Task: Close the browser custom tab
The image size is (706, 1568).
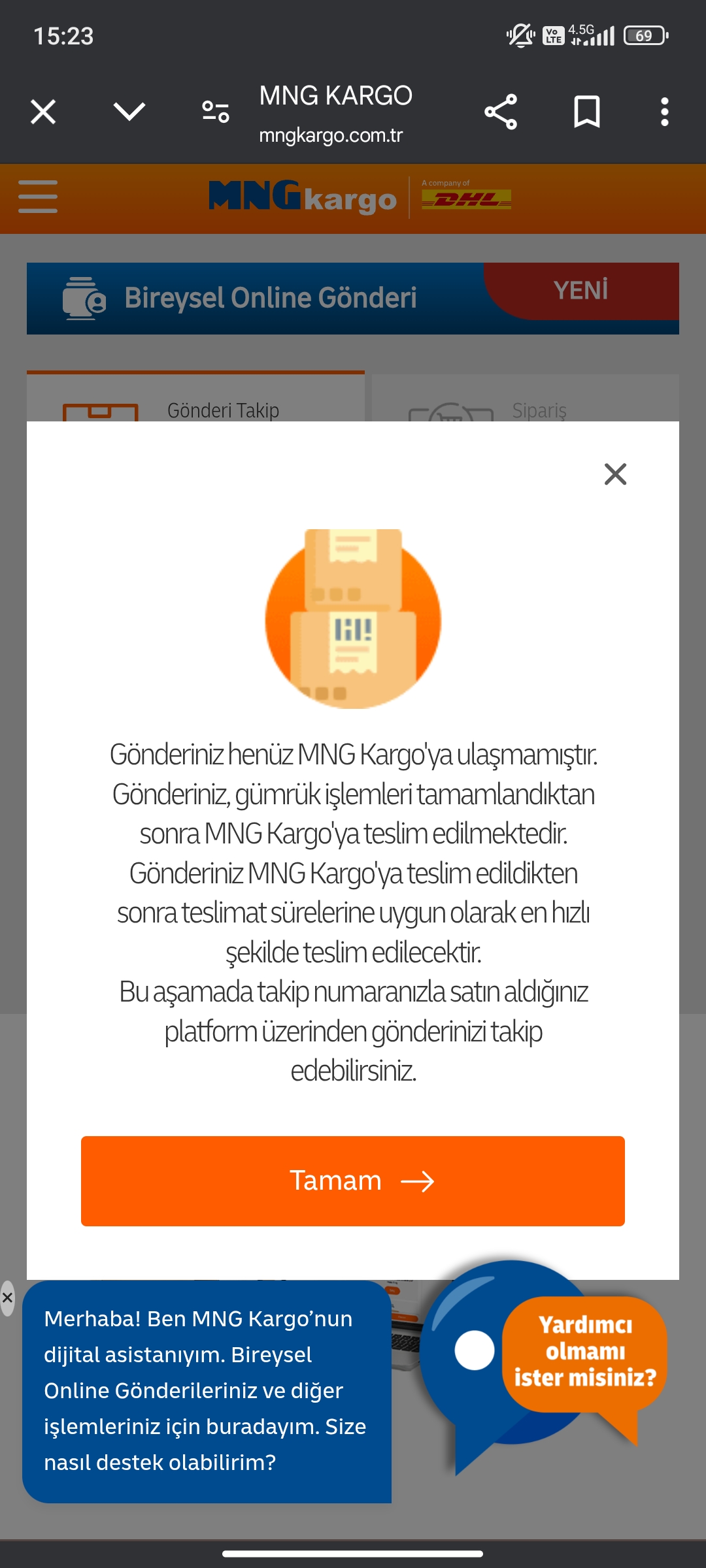Action: tap(43, 112)
